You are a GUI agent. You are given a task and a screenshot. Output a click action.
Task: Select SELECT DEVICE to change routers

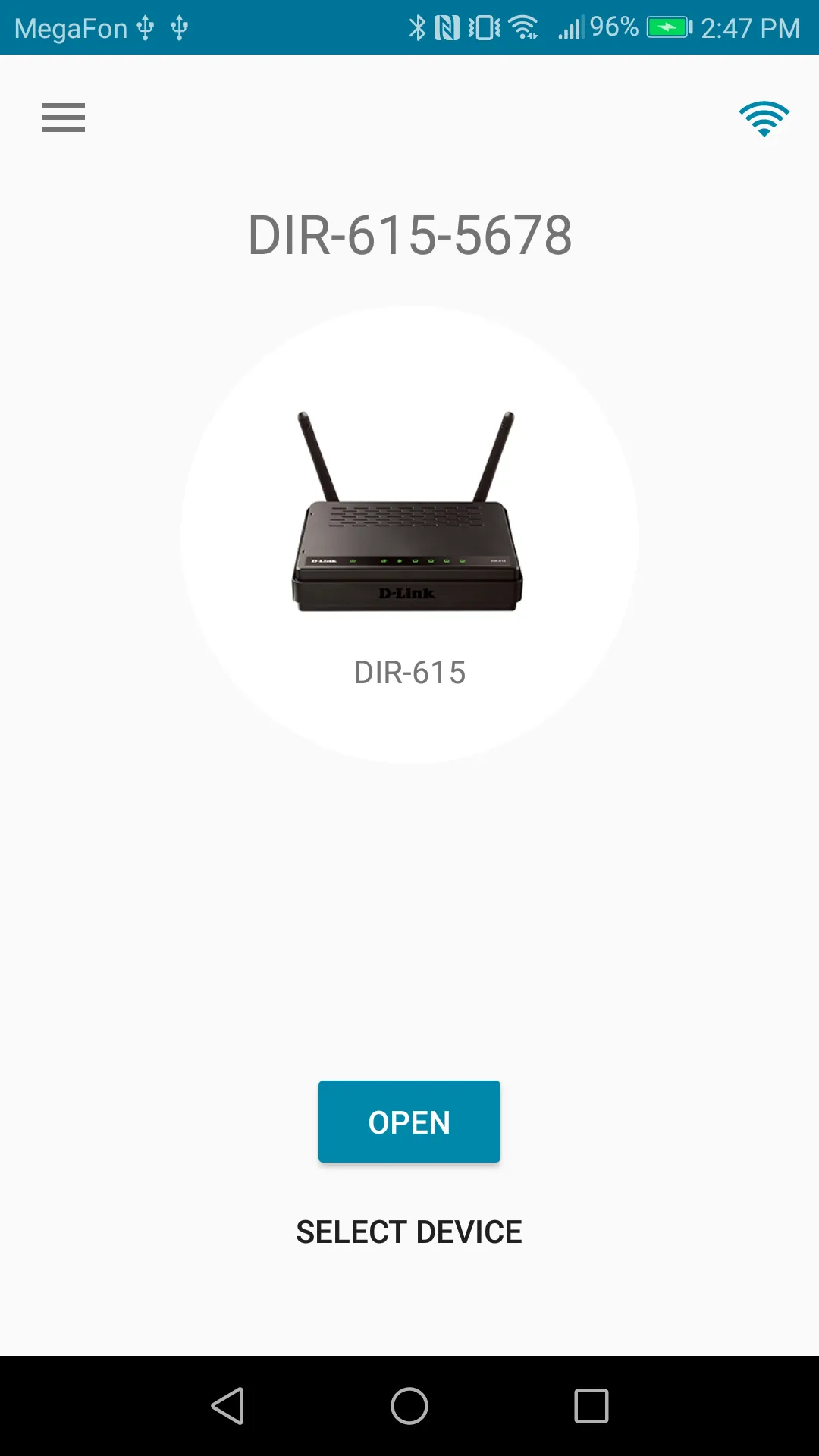click(x=409, y=1231)
